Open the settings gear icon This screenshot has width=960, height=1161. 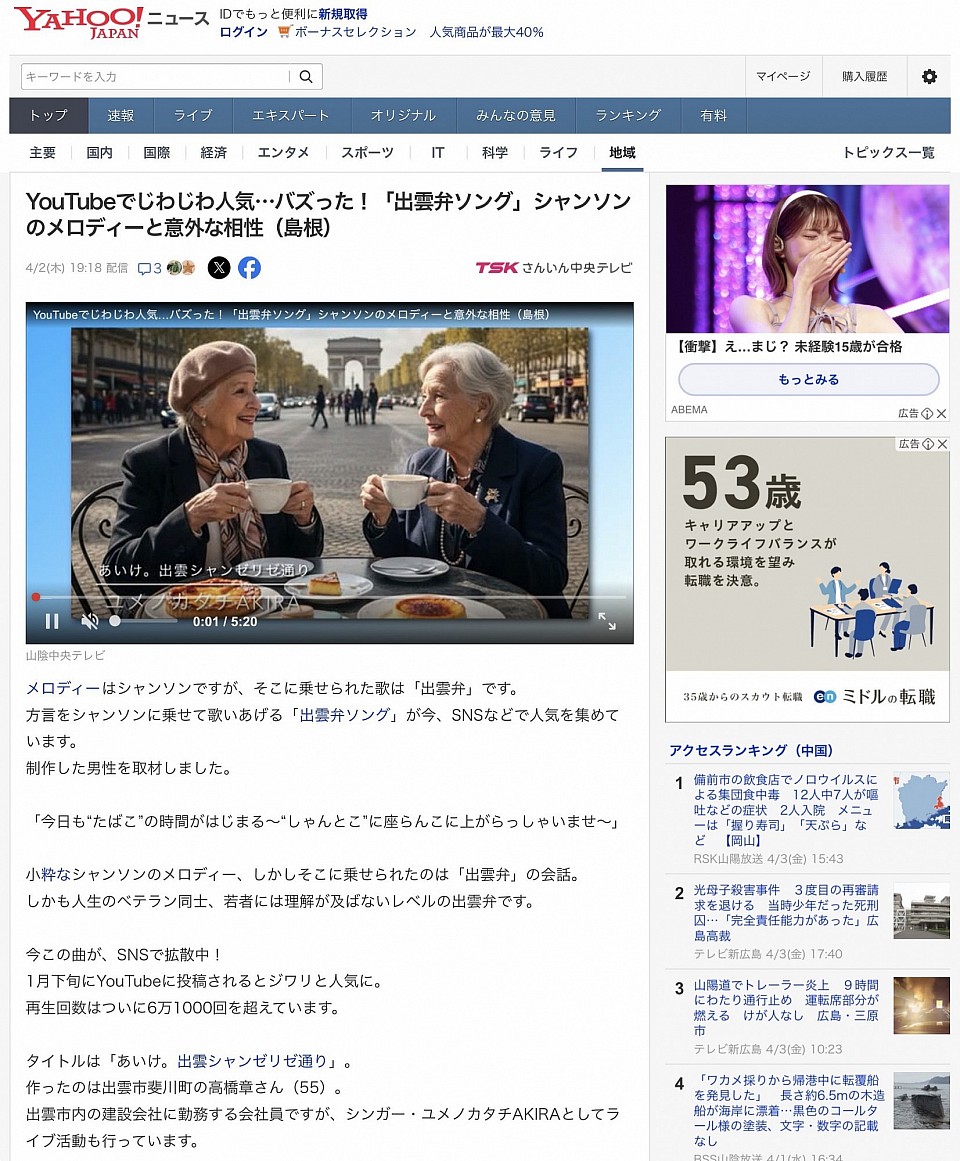point(929,77)
